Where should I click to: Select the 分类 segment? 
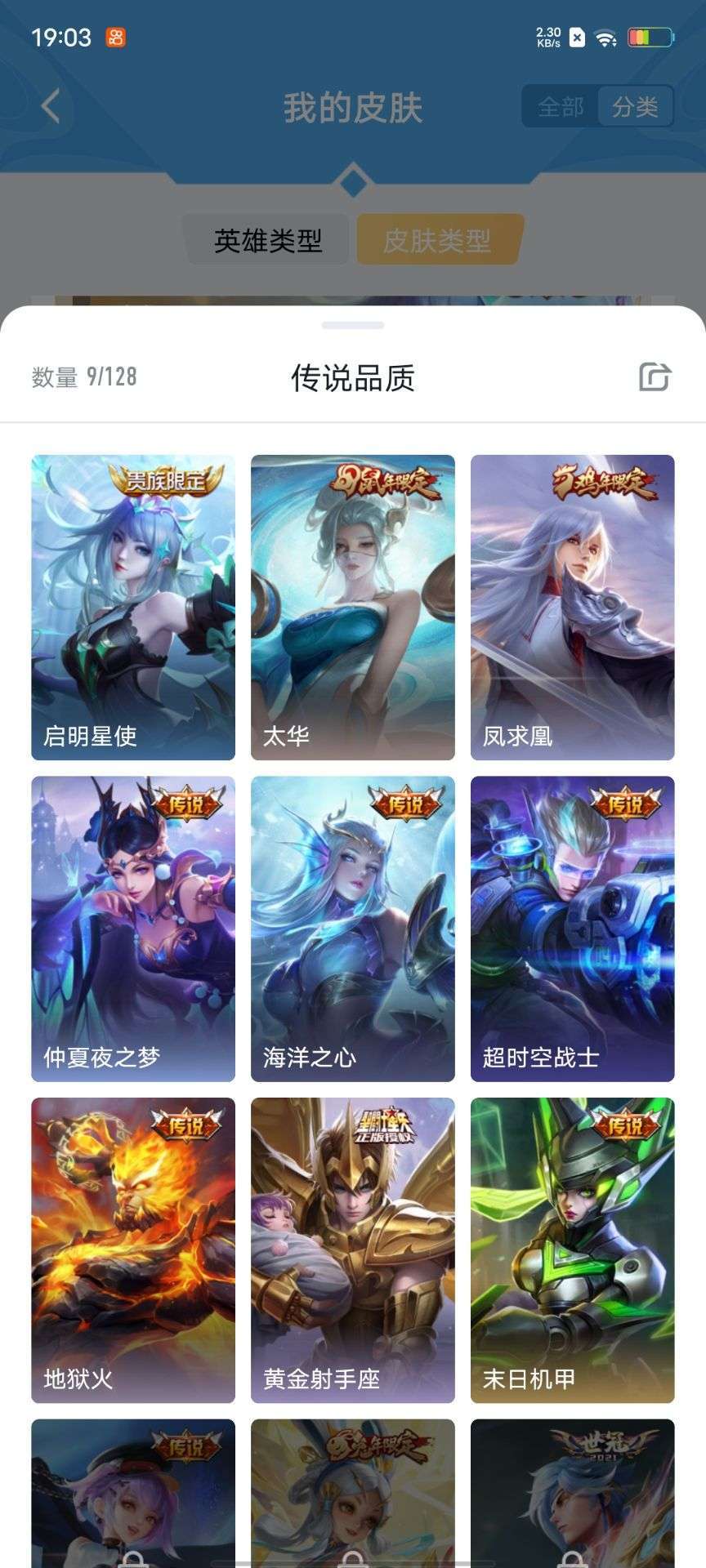635,106
